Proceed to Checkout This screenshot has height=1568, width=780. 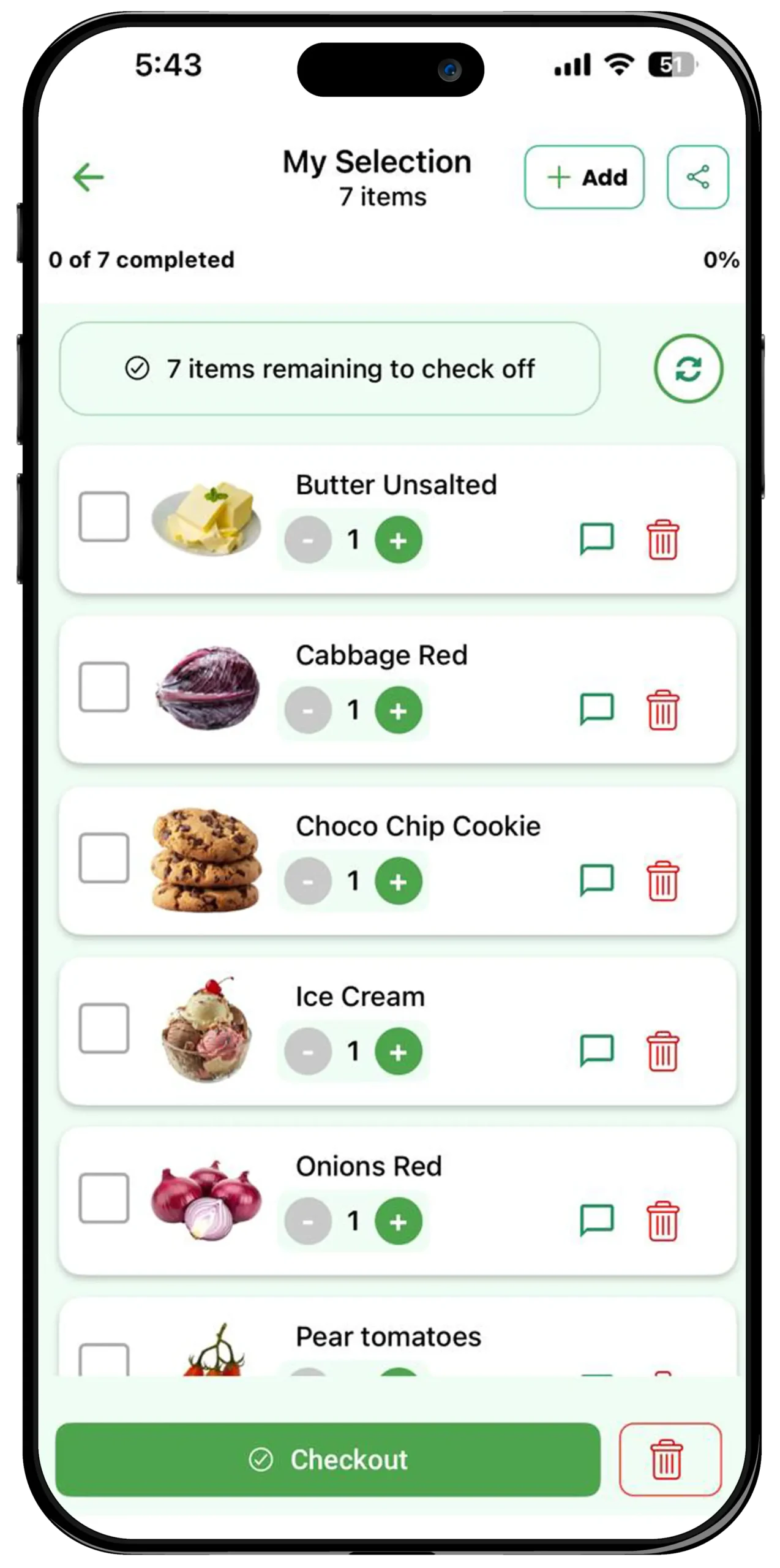pyautogui.click(x=328, y=1460)
